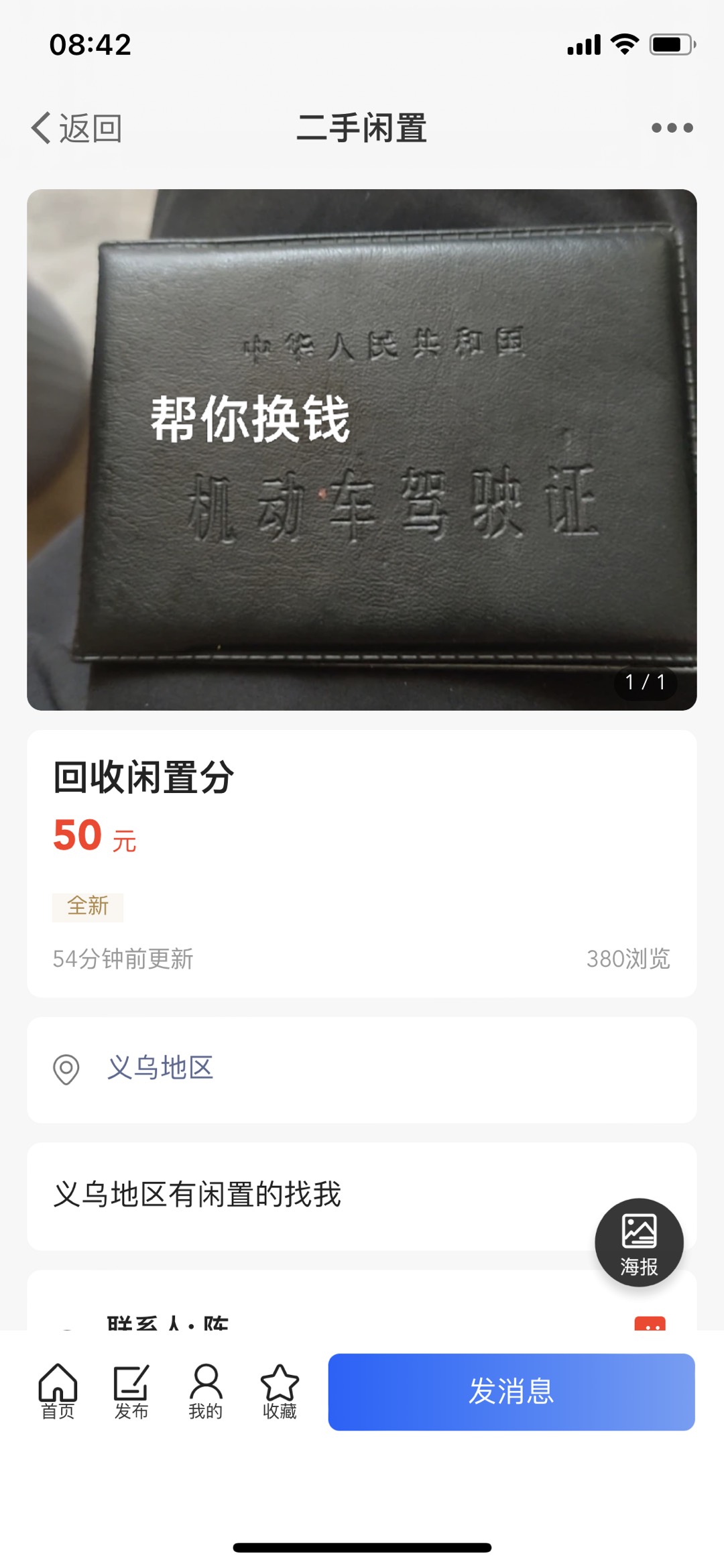The width and height of the screenshot is (724, 1568).
Task: Switch to the 我的 profile tab
Action: point(206,1391)
